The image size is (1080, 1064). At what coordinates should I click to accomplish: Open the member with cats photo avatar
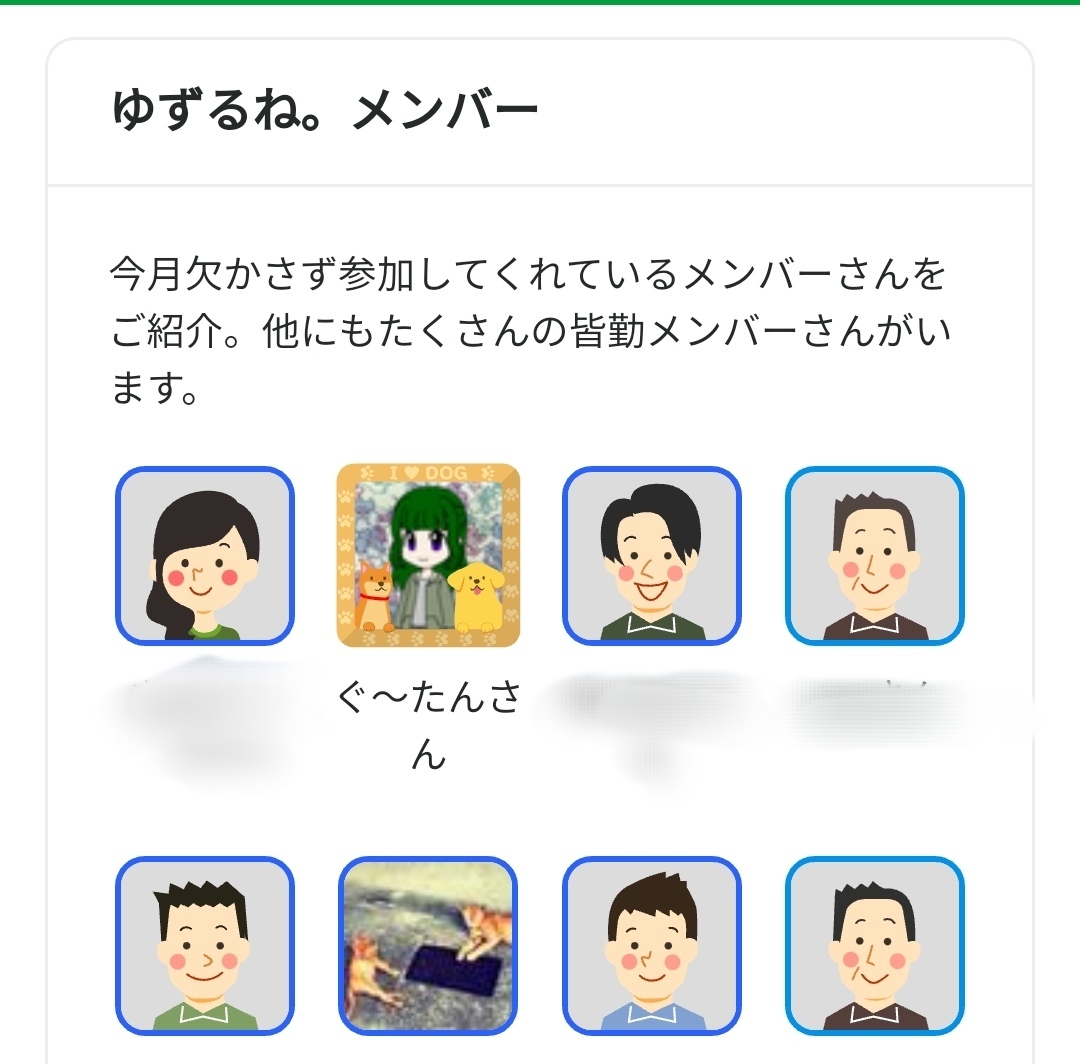pyautogui.click(x=428, y=945)
